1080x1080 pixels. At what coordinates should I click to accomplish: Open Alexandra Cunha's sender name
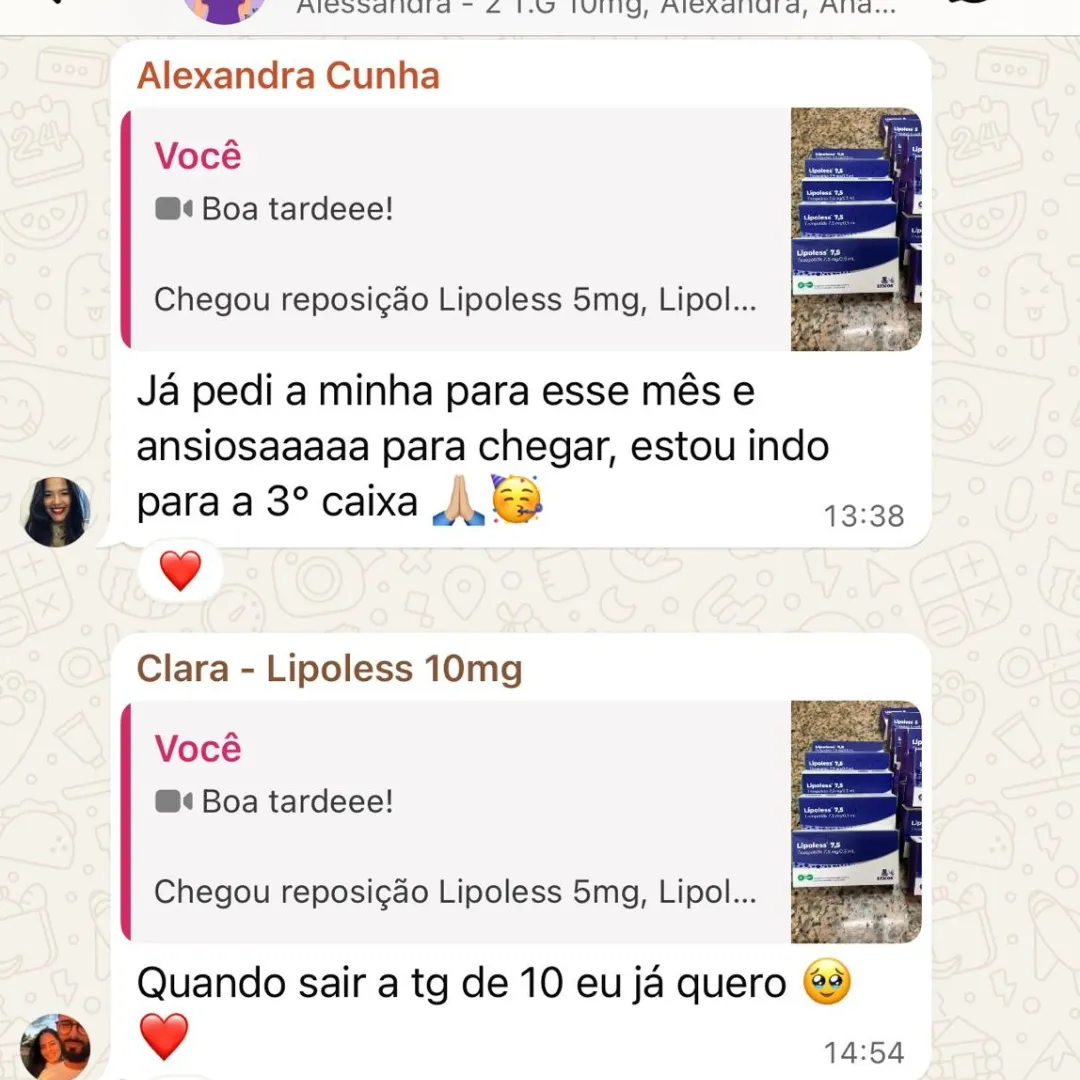coord(288,76)
